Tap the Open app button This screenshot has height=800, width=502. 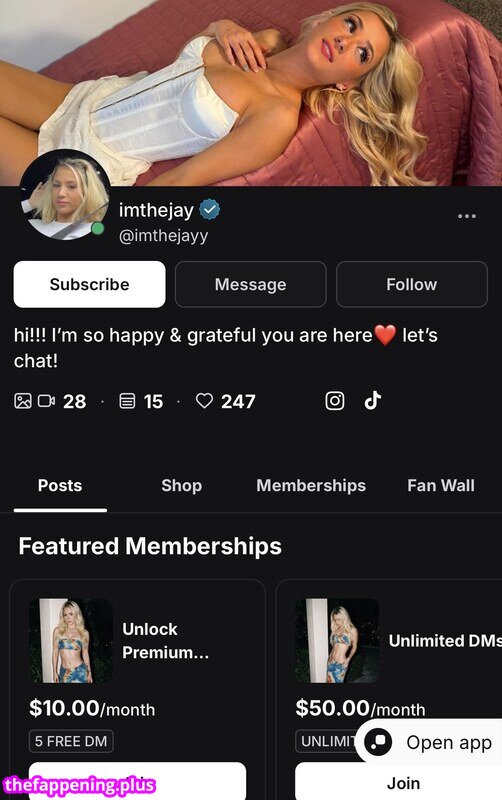430,743
